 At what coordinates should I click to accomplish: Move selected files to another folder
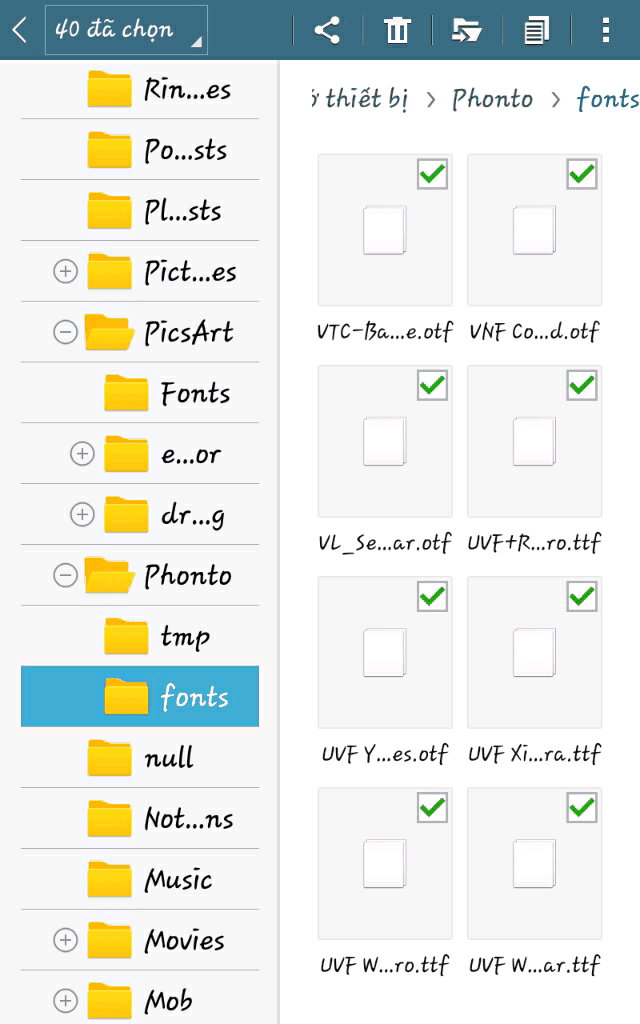pyautogui.click(x=466, y=31)
